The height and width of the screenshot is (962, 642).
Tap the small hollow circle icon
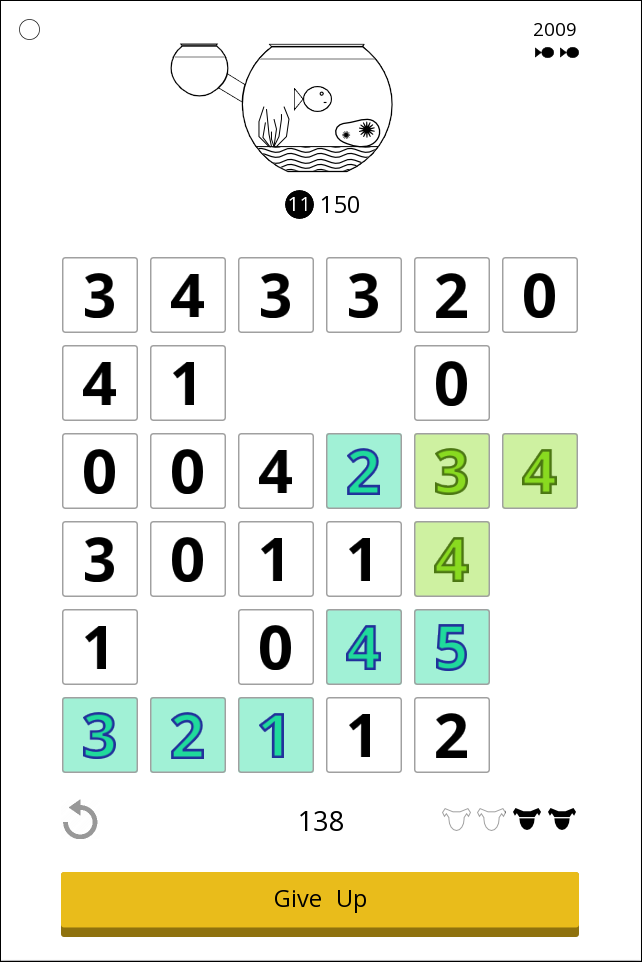tap(30, 30)
